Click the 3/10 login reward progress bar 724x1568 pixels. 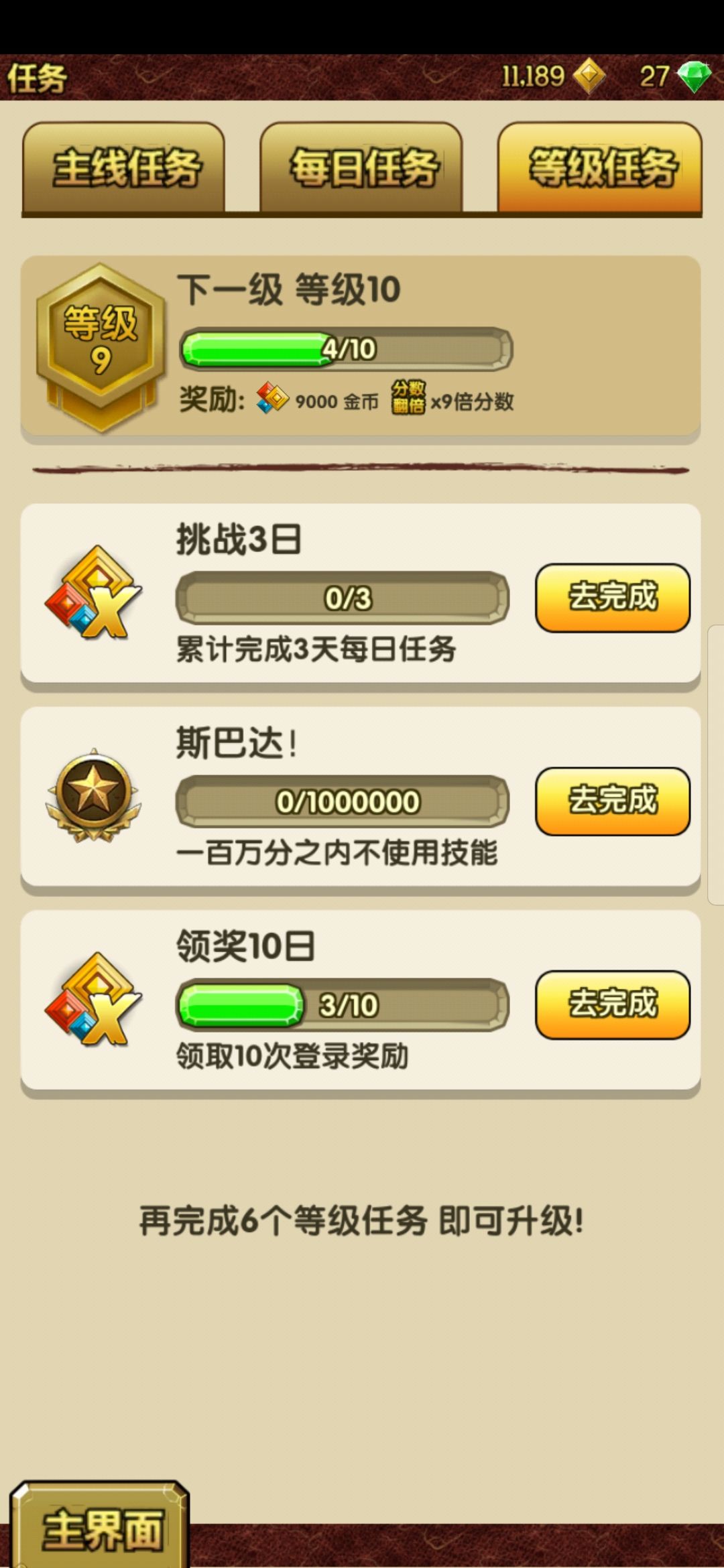(x=342, y=1004)
